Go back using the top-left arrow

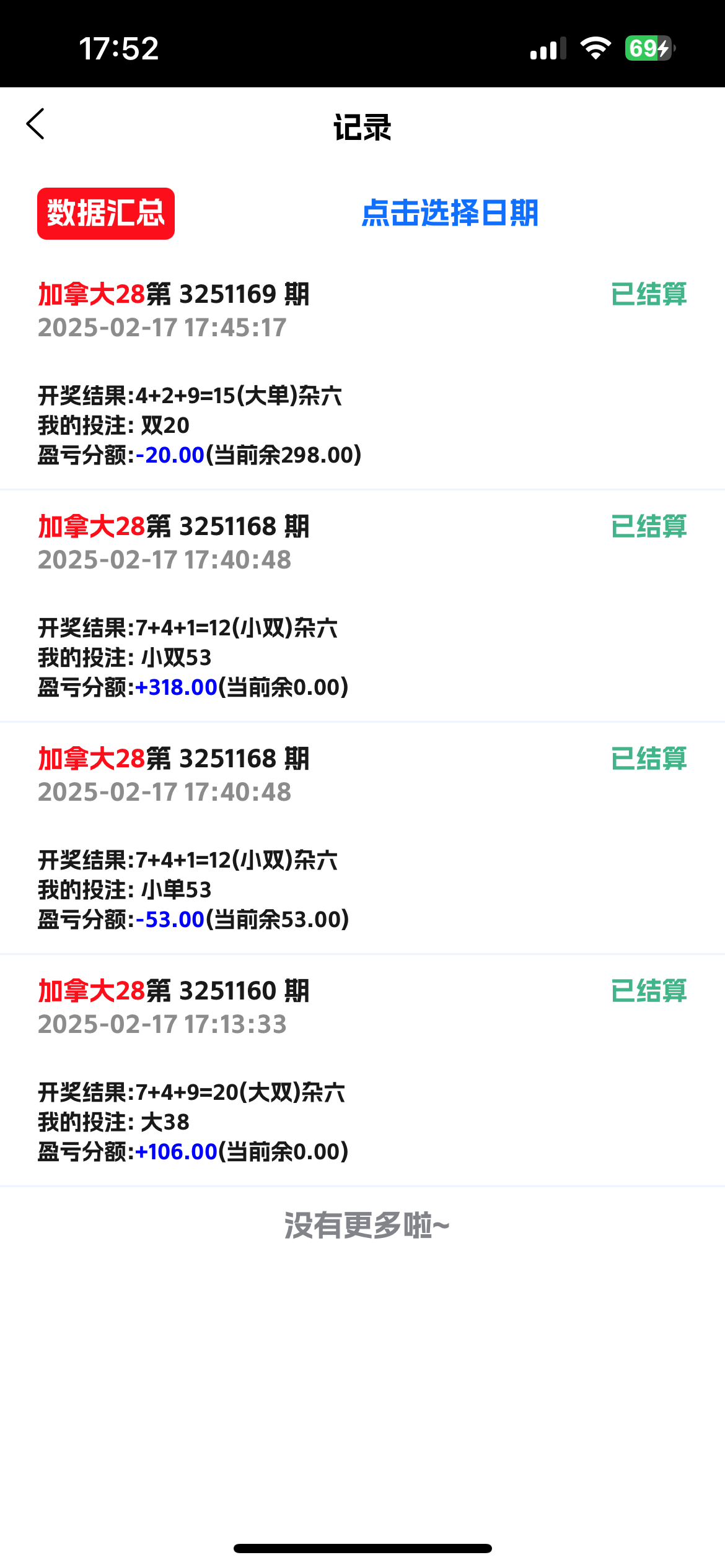[35, 124]
